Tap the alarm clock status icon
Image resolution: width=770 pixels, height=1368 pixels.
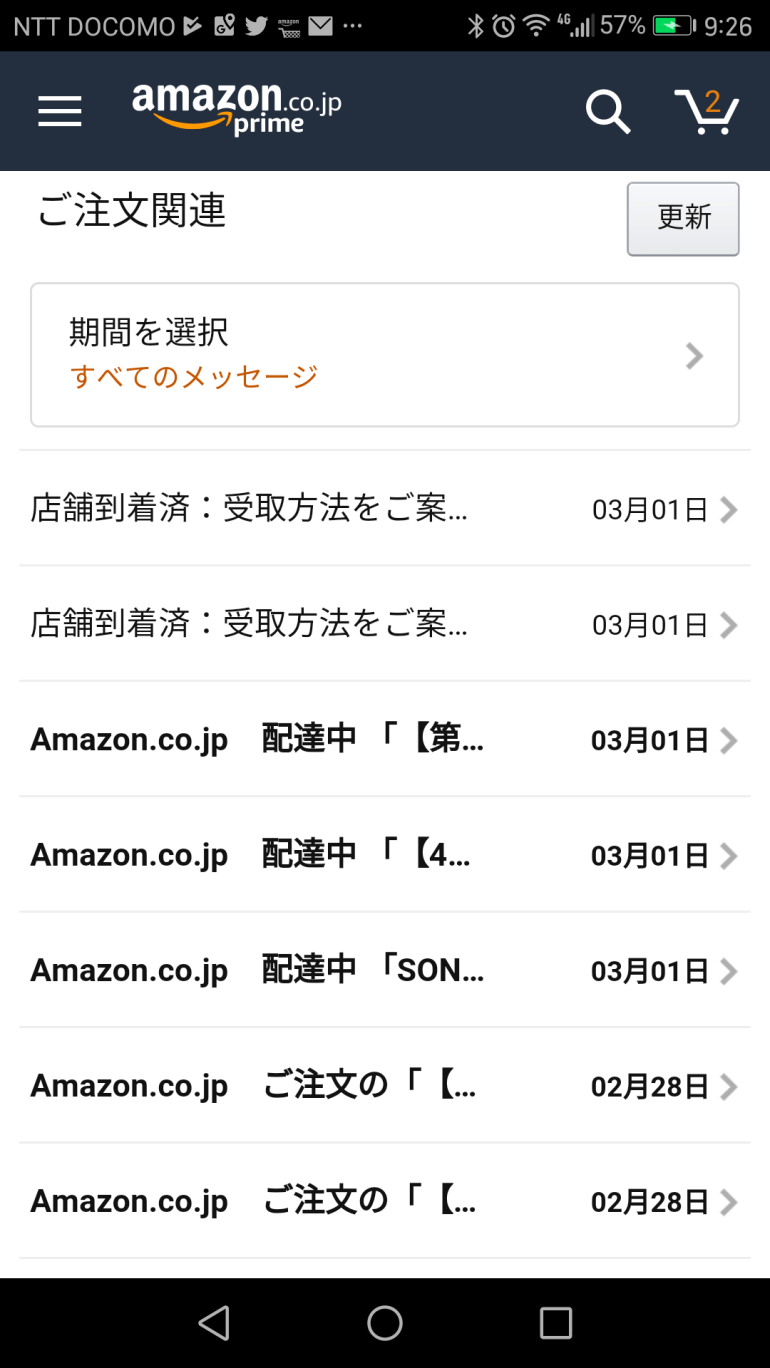pyautogui.click(x=502, y=25)
